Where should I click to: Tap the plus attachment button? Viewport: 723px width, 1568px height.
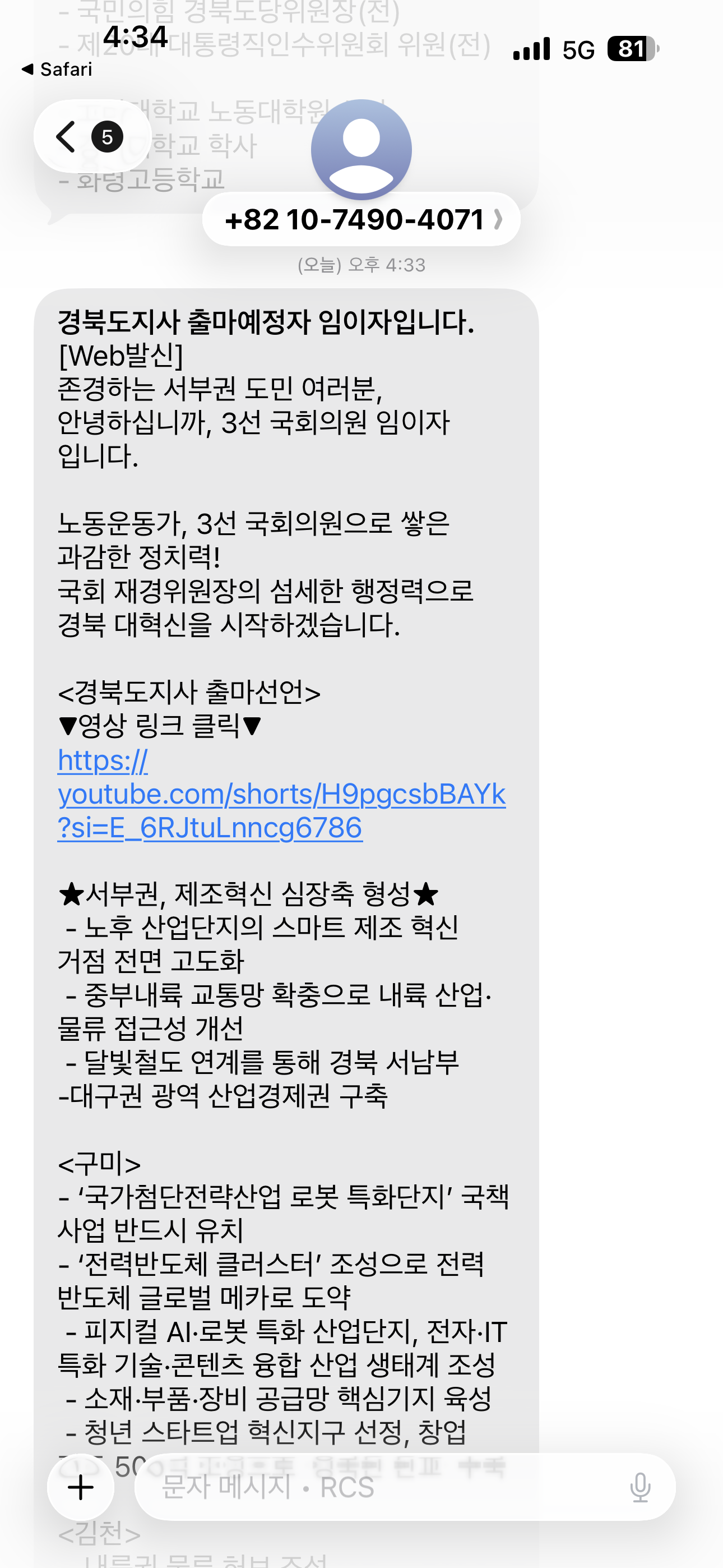(81, 1488)
